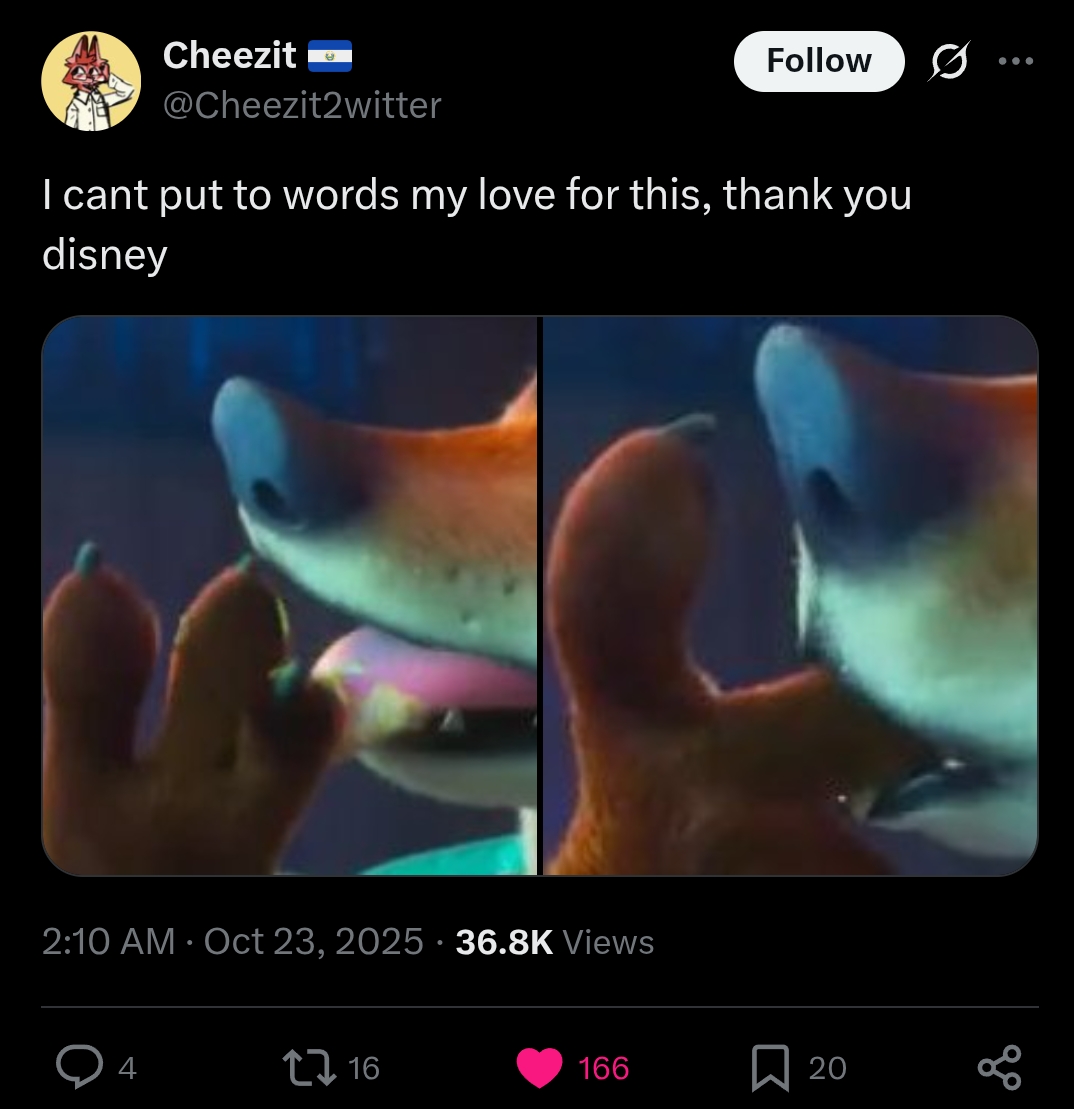
Task: Follow the Cheezit account
Action: [x=818, y=61]
